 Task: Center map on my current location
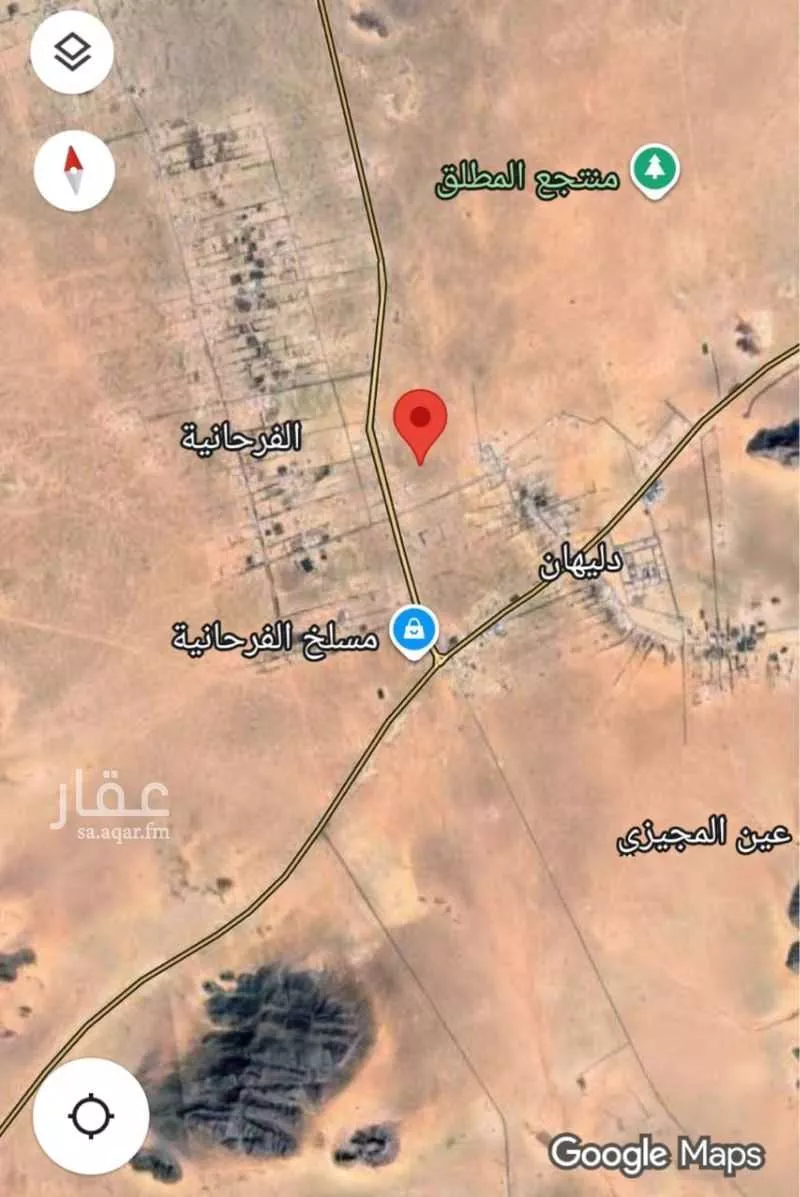(91, 1115)
